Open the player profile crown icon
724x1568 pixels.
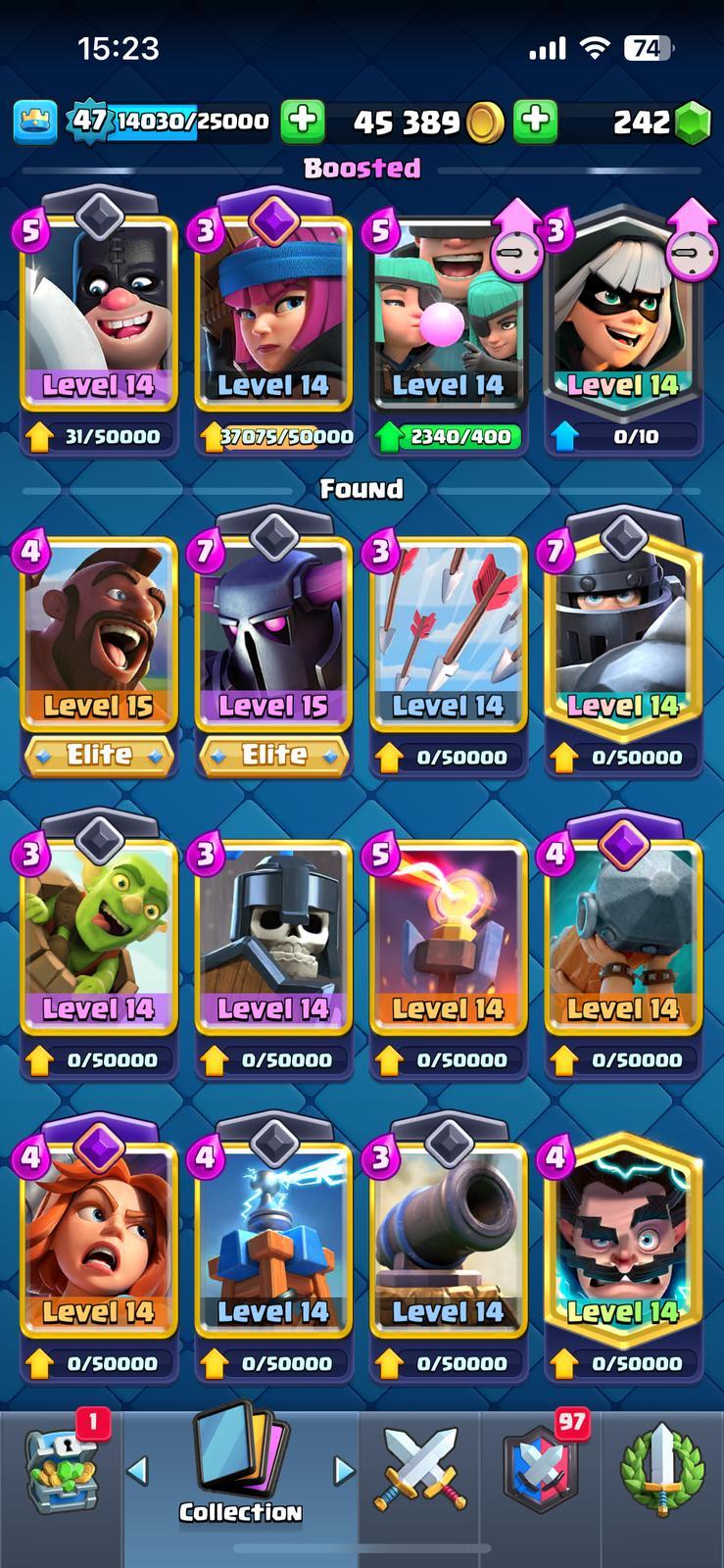coord(35,122)
